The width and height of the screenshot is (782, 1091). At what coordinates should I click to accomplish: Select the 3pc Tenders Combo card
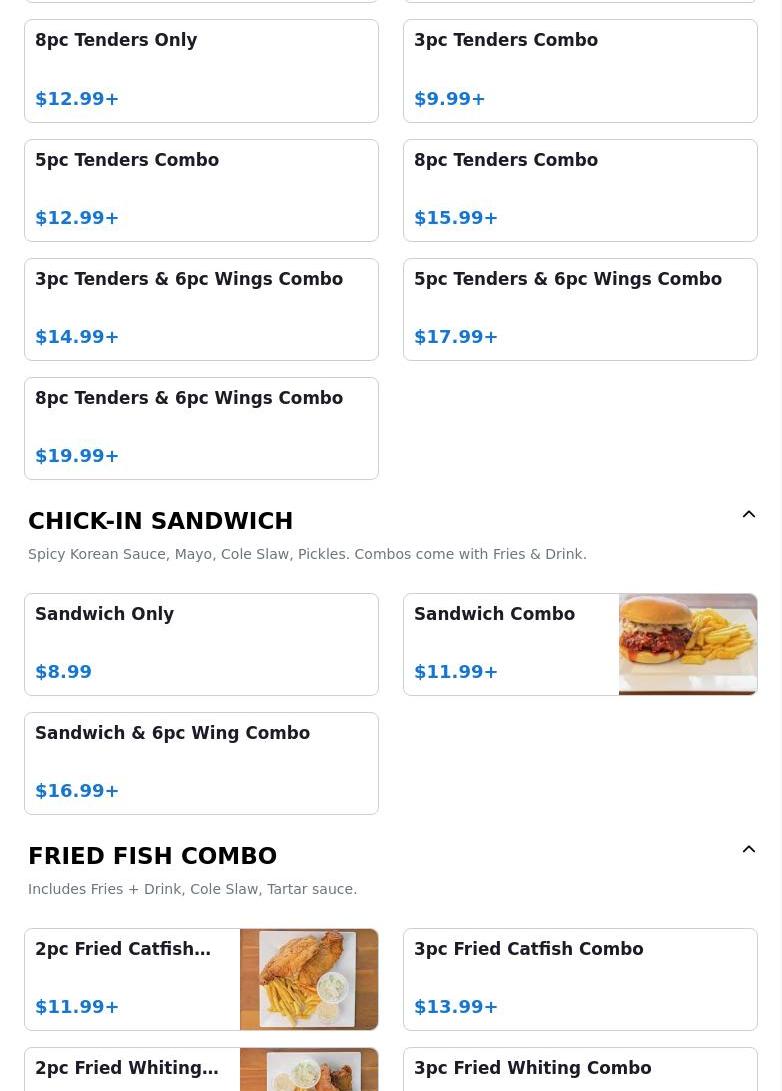click(x=580, y=71)
